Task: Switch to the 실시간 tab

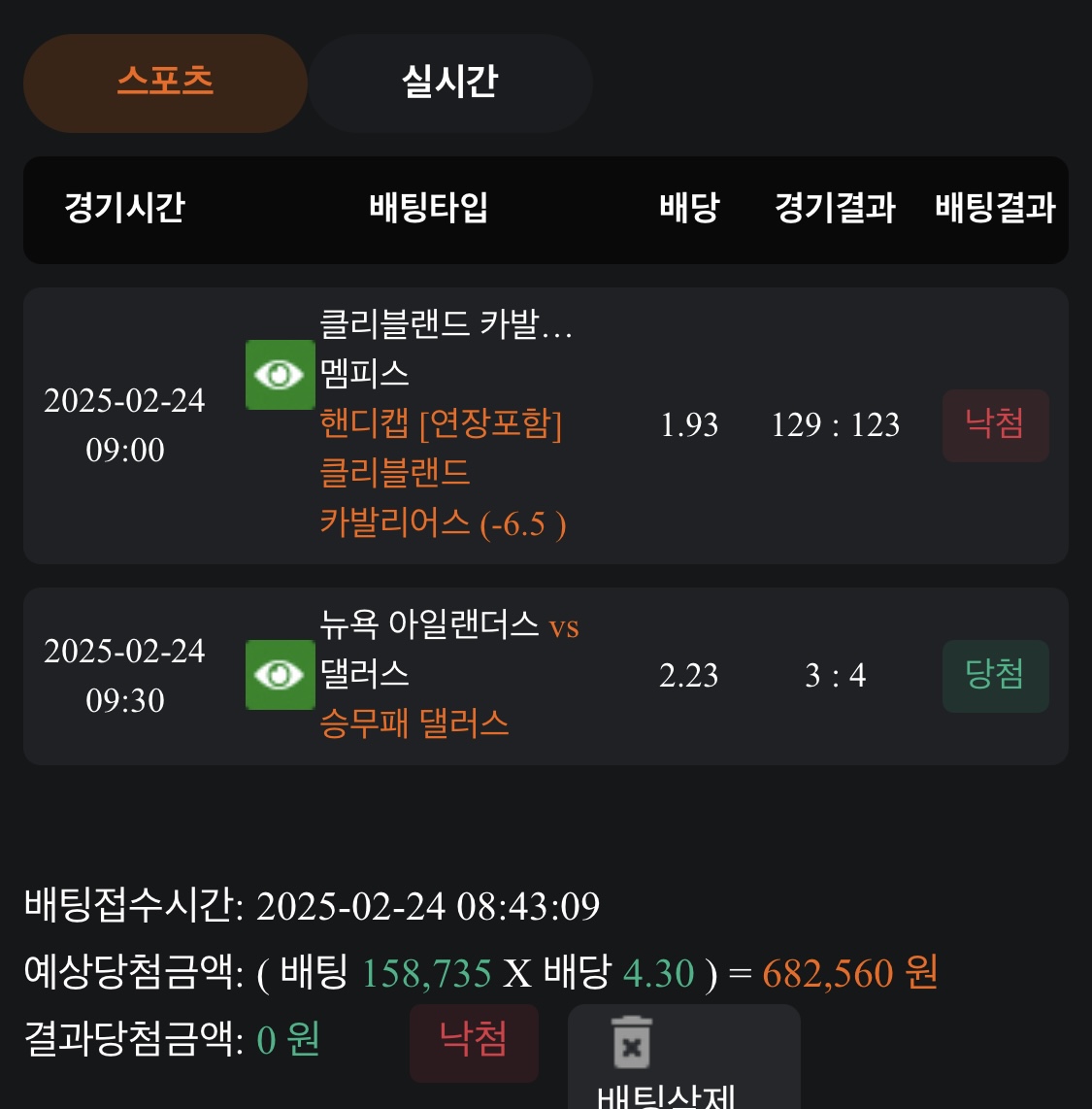Action: pyautogui.click(x=450, y=83)
